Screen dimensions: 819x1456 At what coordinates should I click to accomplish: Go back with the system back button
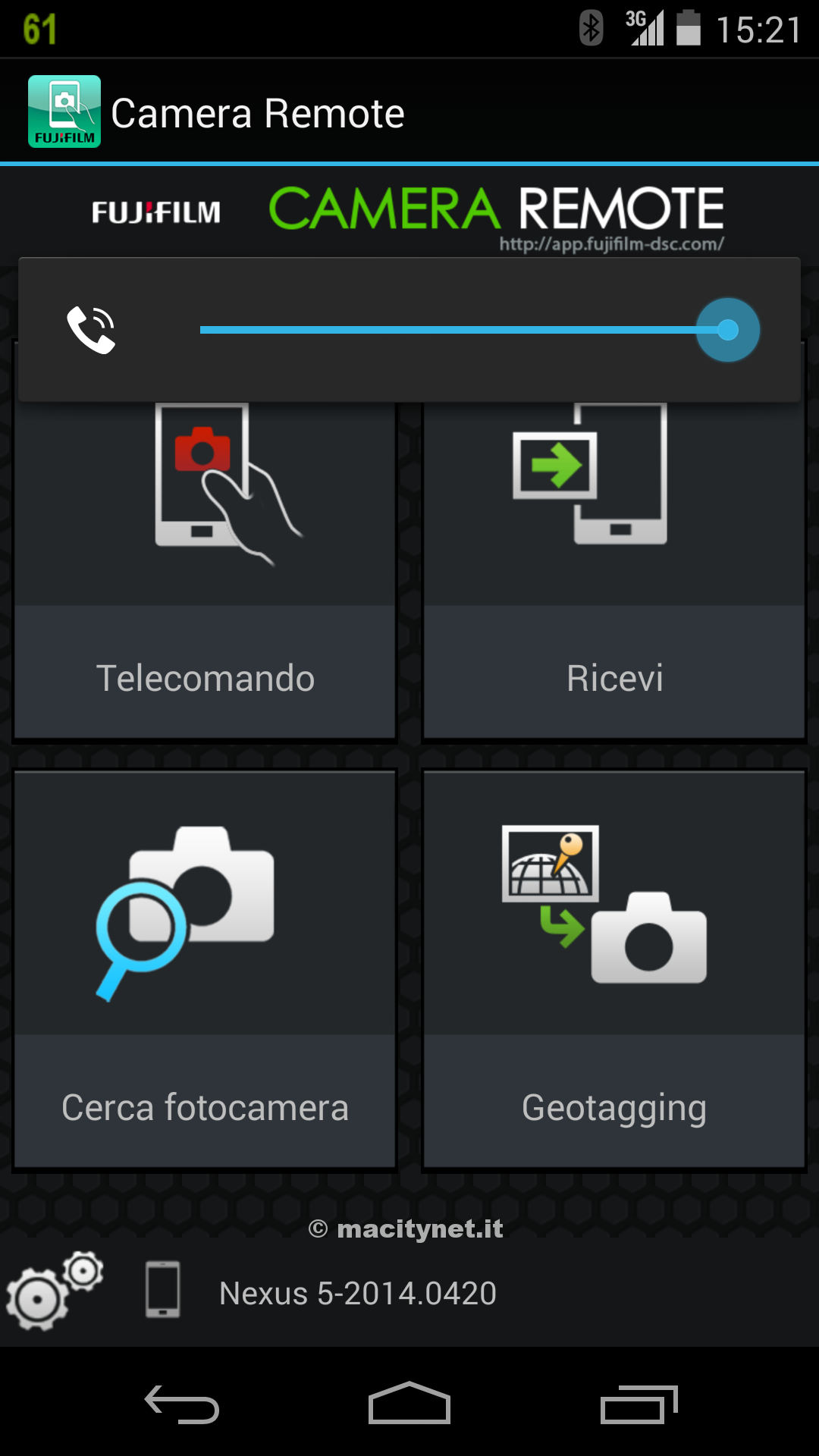182,1404
